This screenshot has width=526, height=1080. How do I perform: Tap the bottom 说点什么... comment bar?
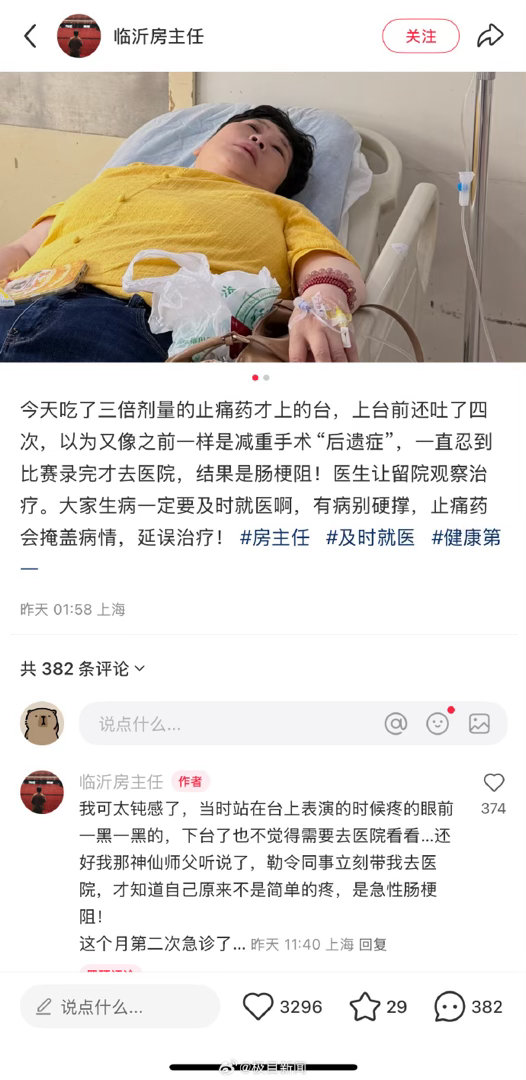pos(120,1006)
